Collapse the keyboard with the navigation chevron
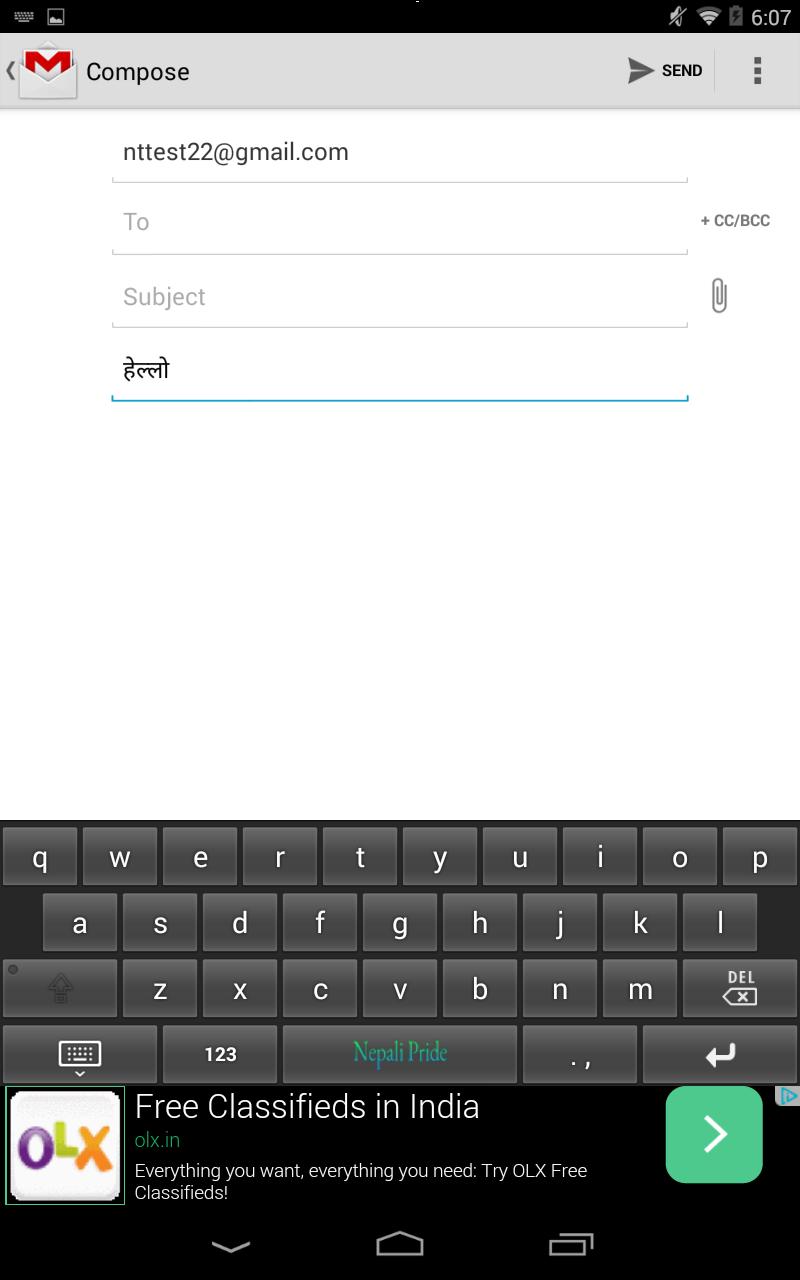The width and height of the screenshot is (800, 1280). (231, 1247)
